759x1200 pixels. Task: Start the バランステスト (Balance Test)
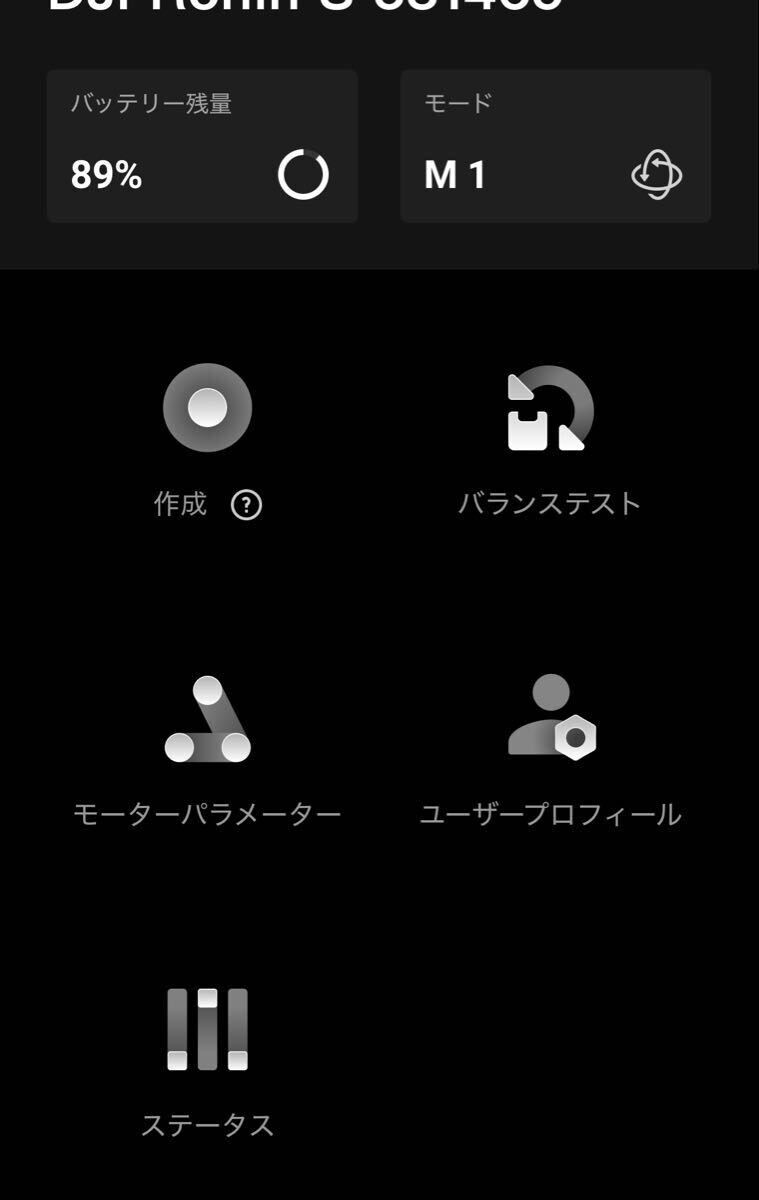[549, 409]
